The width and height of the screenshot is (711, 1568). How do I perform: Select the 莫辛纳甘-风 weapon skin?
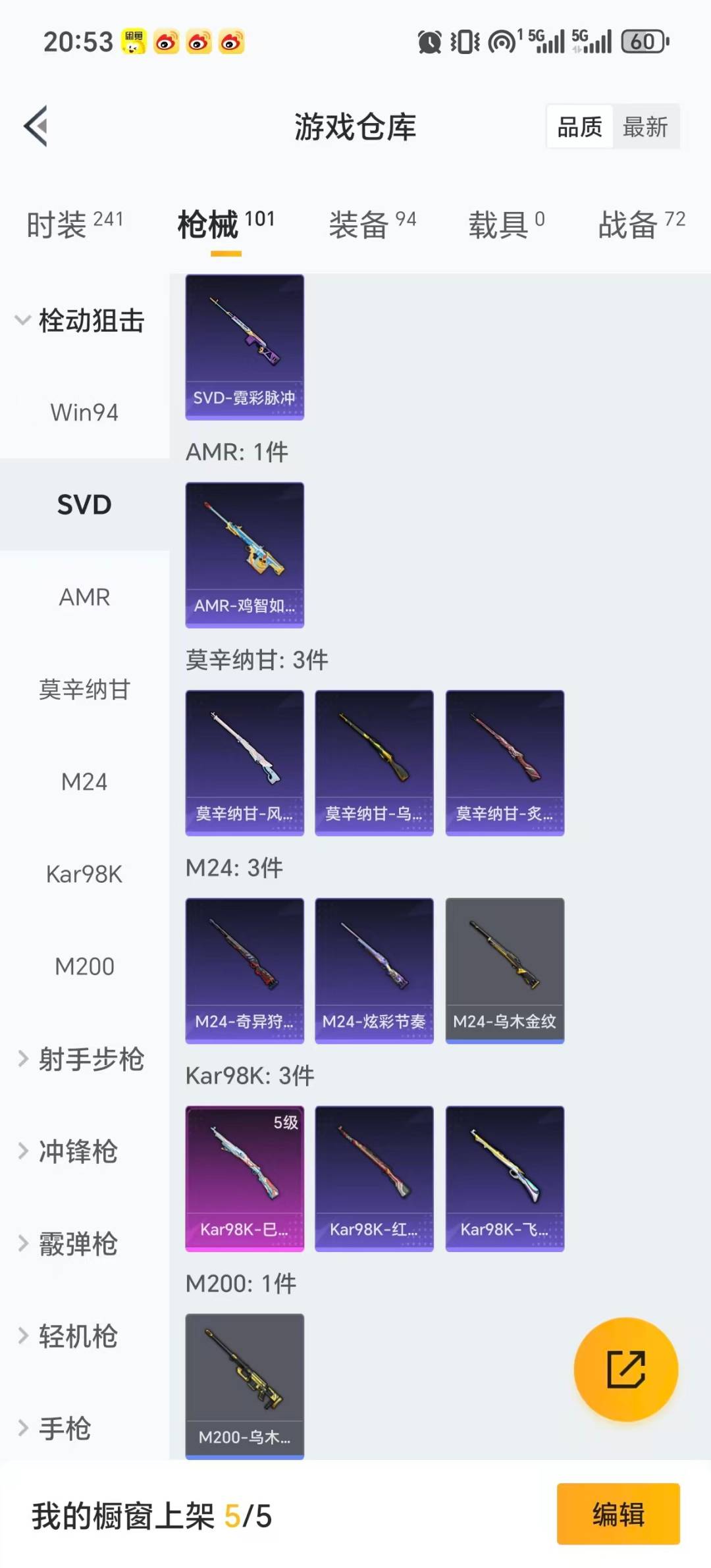pos(244,762)
